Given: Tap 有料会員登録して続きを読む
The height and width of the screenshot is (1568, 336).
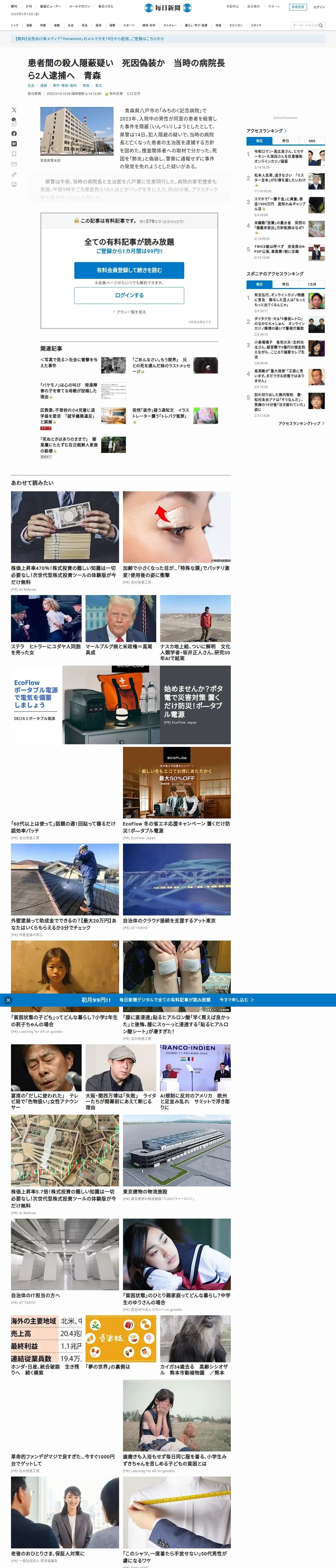Looking at the screenshot, I should pos(129,270).
